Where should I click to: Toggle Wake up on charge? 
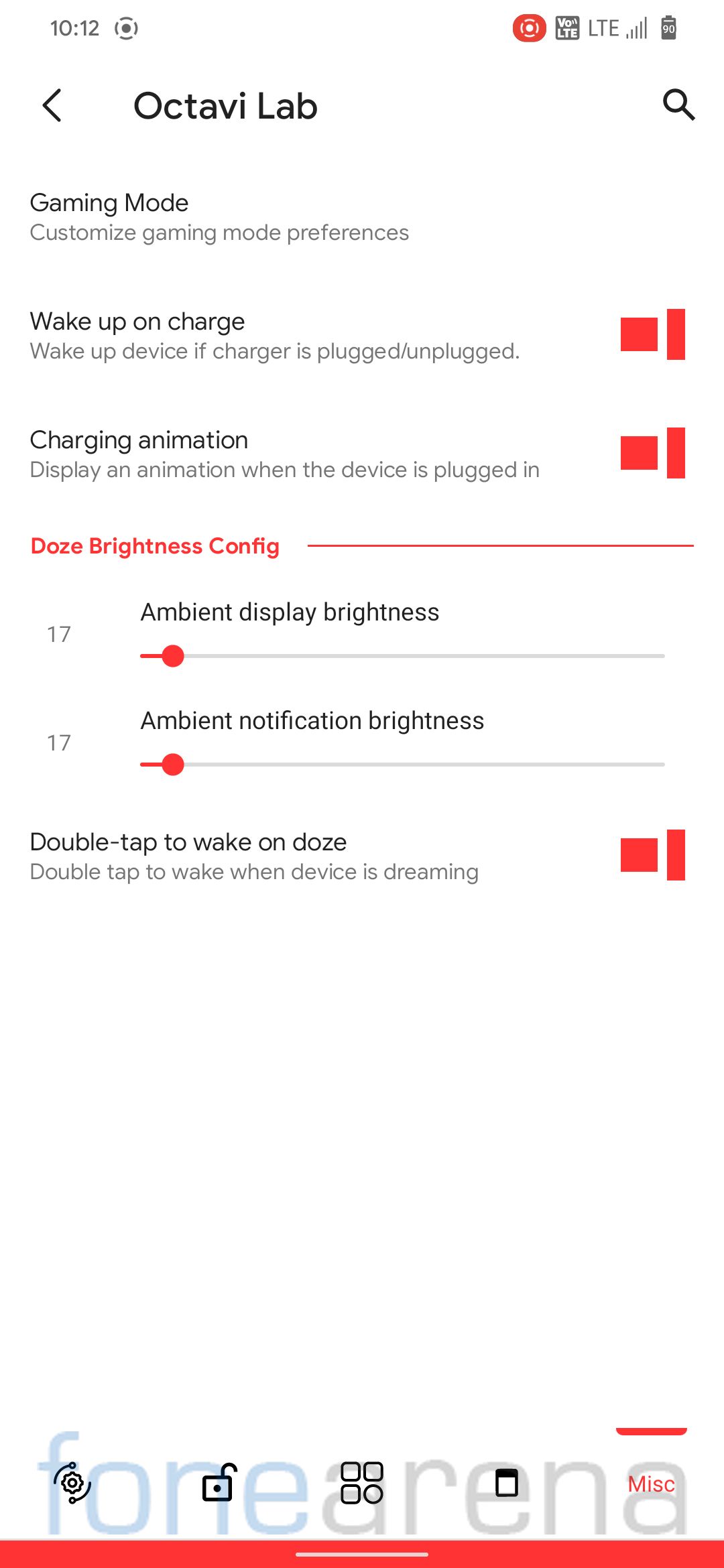[x=652, y=334]
